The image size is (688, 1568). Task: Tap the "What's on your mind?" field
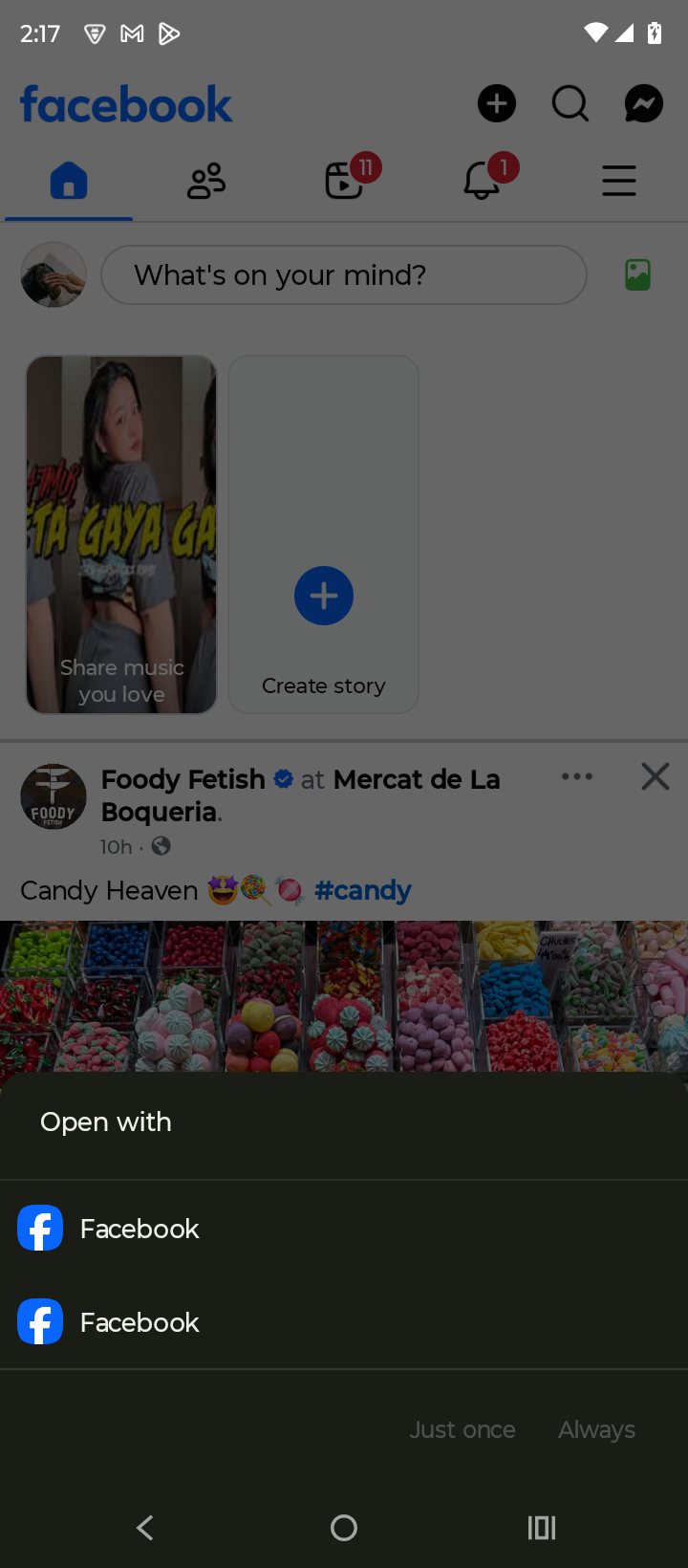[344, 275]
